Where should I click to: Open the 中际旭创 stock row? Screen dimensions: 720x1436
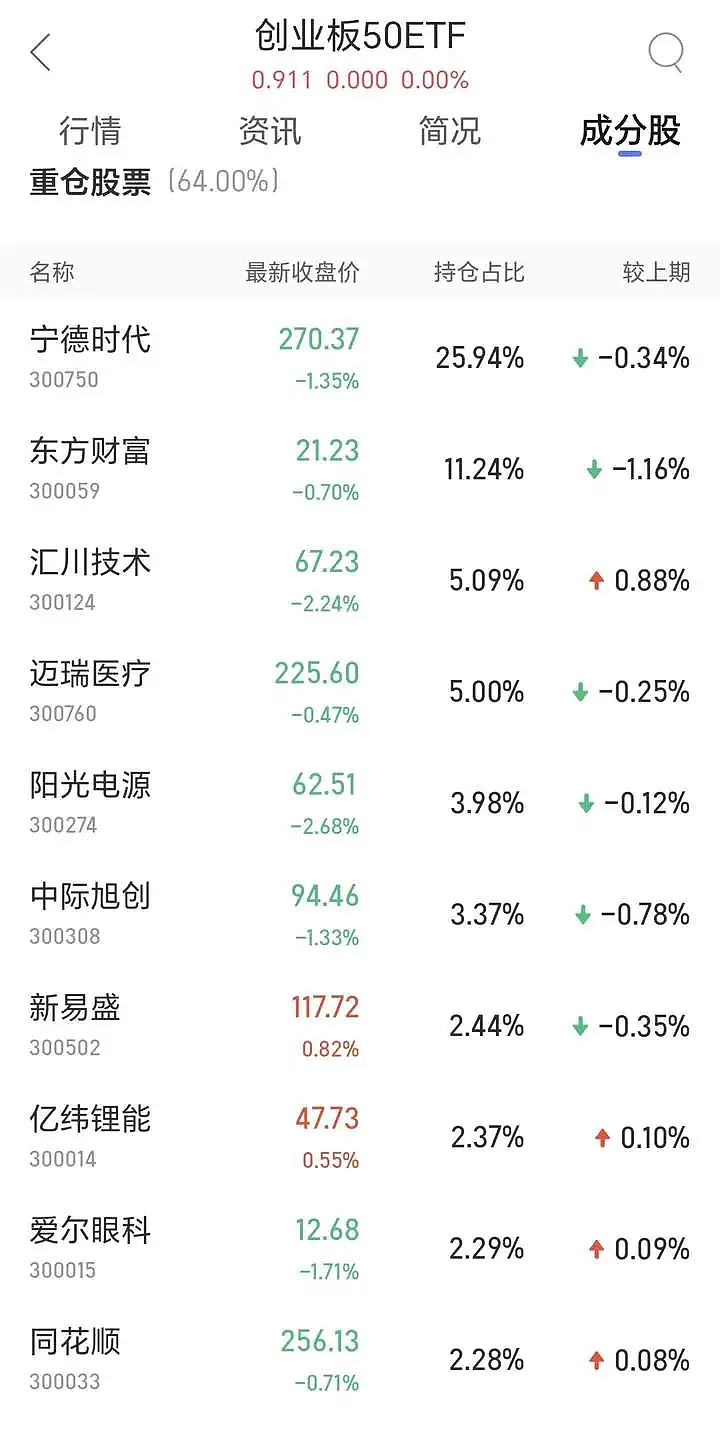tap(360, 914)
